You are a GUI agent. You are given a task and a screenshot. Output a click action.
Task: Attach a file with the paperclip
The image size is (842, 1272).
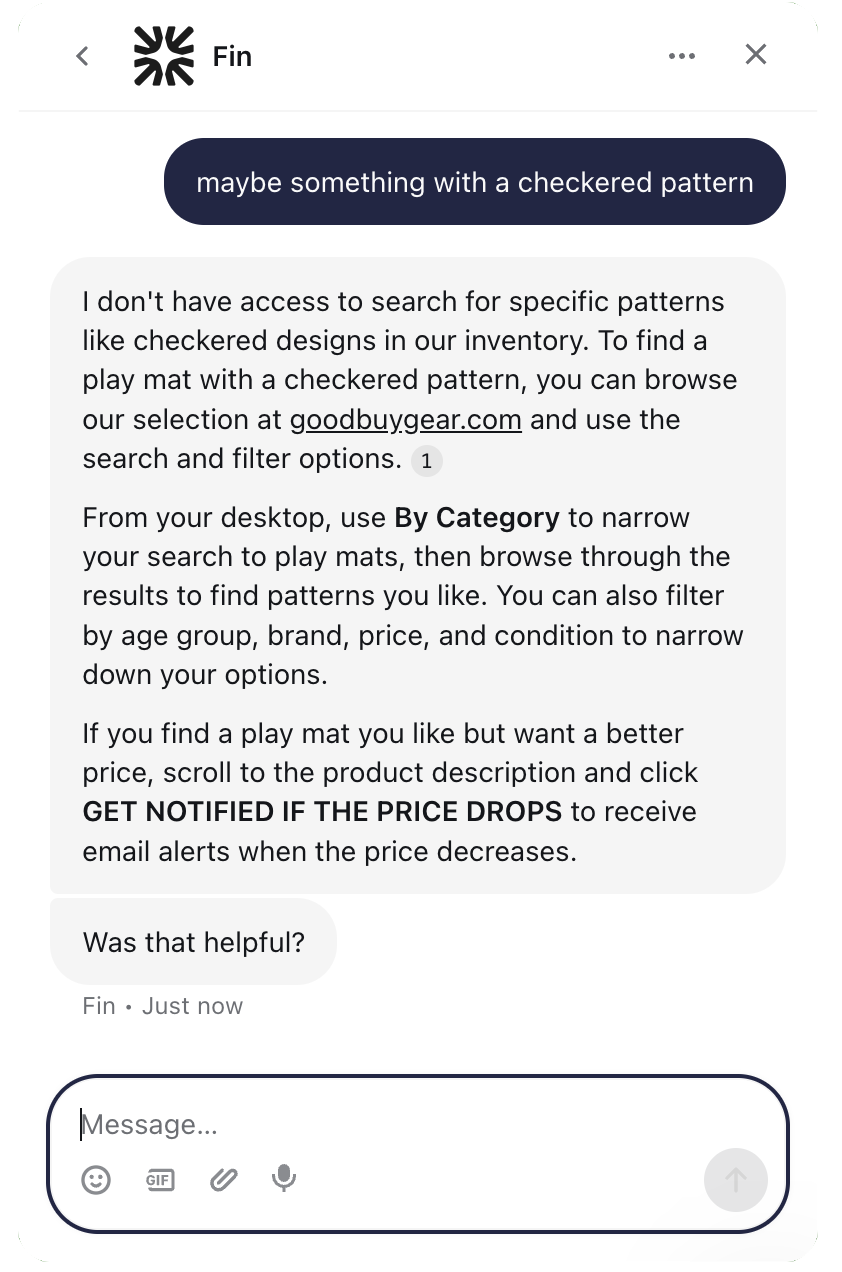pyautogui.click(x=223, y=1180)
